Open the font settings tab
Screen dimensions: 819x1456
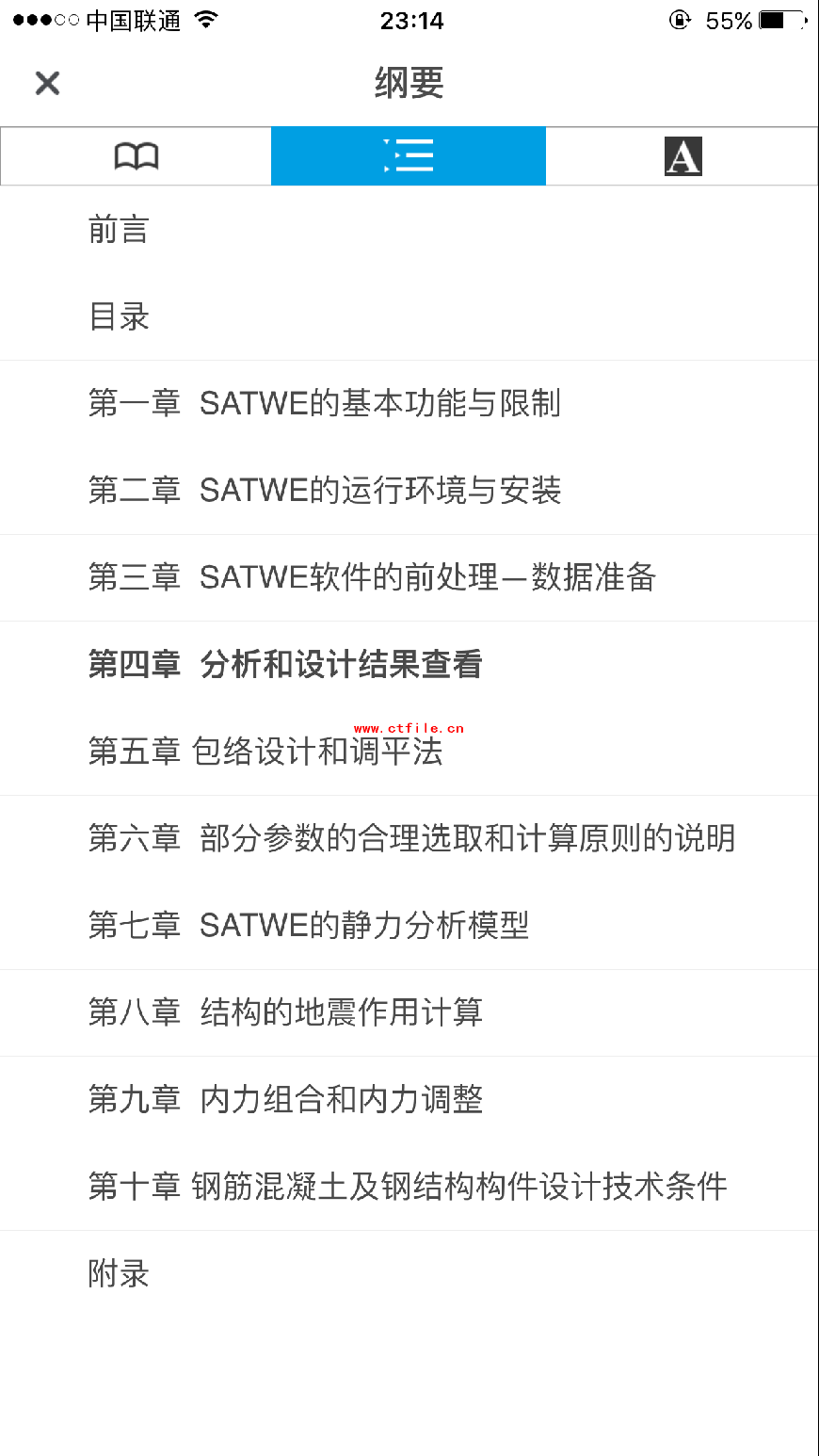tap(682, 156)
